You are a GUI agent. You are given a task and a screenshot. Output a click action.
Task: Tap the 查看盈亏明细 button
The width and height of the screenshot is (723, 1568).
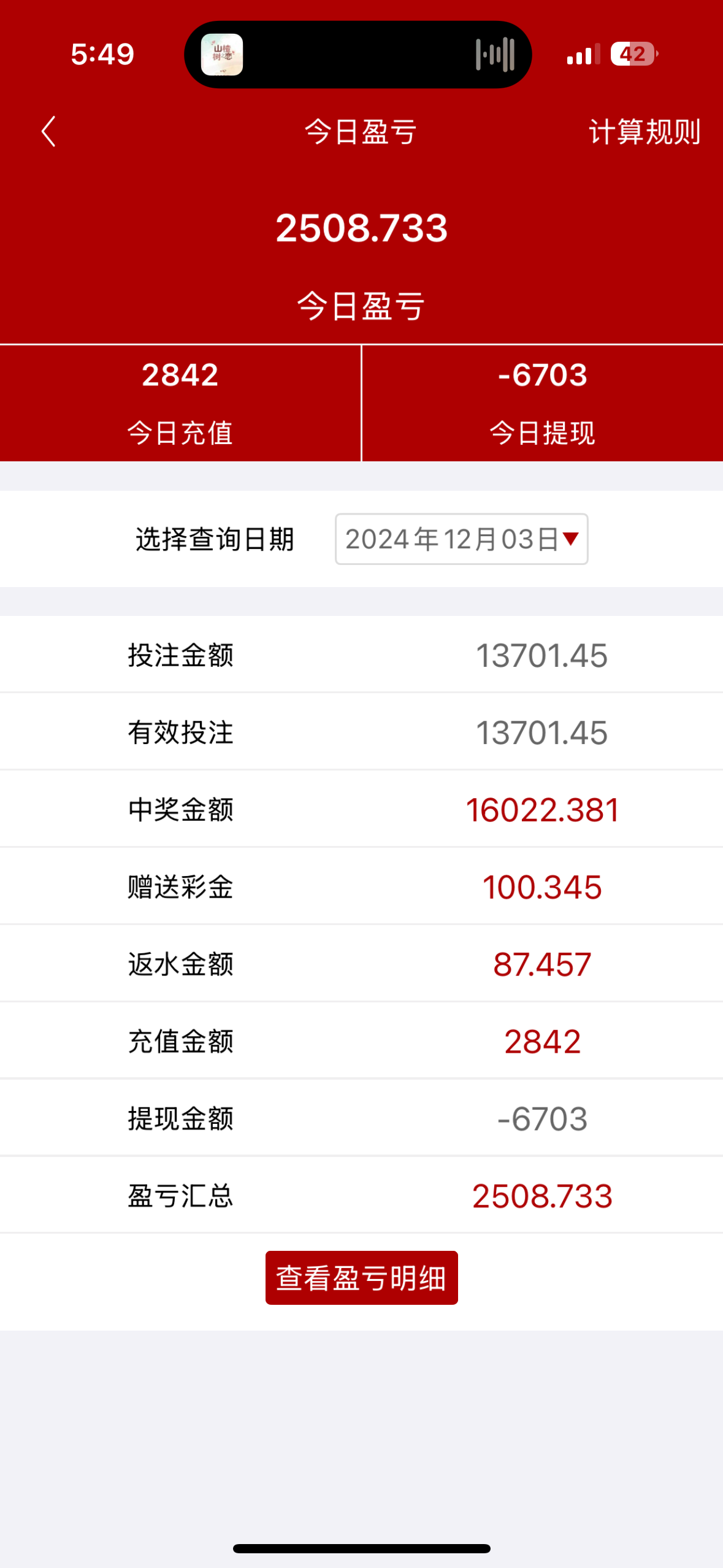tap(361, 1278)
